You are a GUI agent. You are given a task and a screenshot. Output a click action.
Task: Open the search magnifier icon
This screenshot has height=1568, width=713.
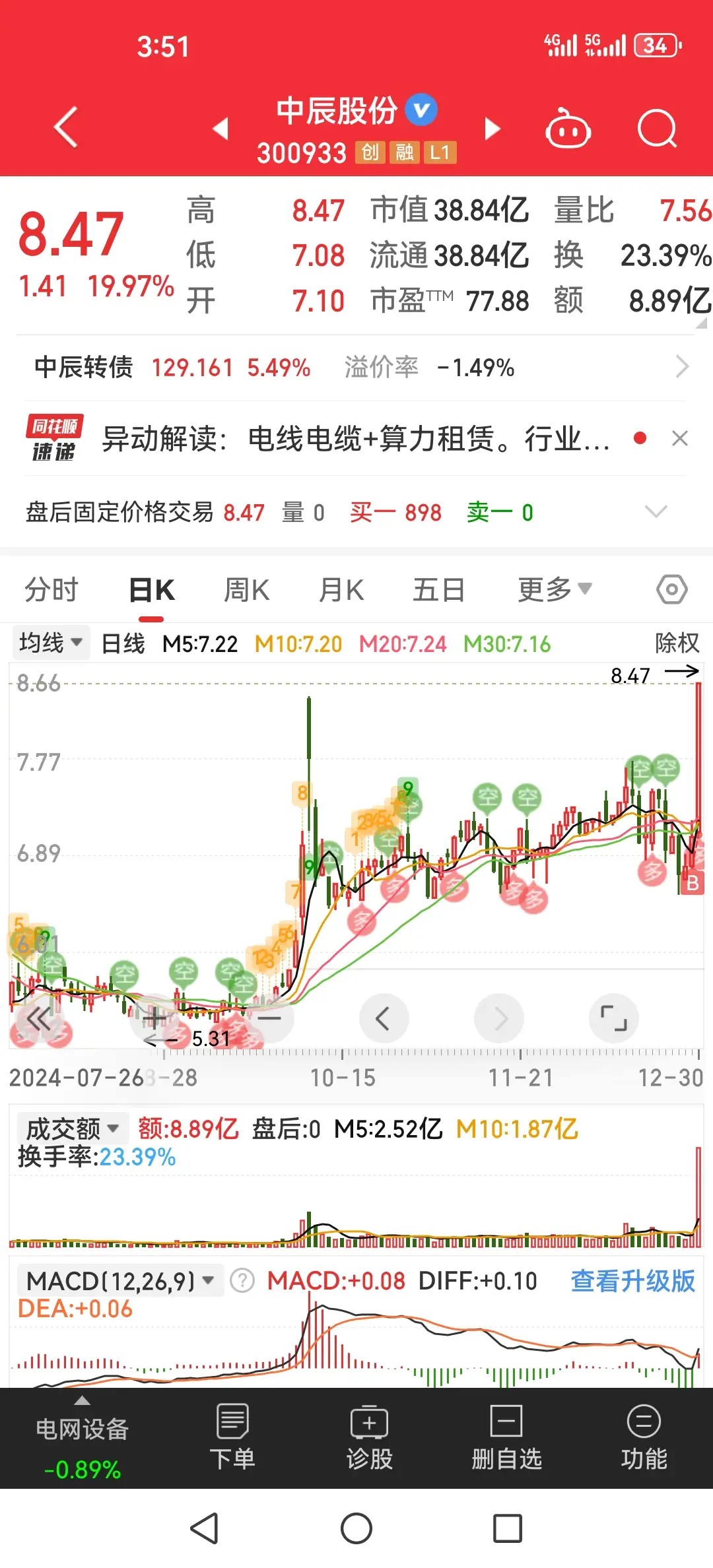(656, 128)
